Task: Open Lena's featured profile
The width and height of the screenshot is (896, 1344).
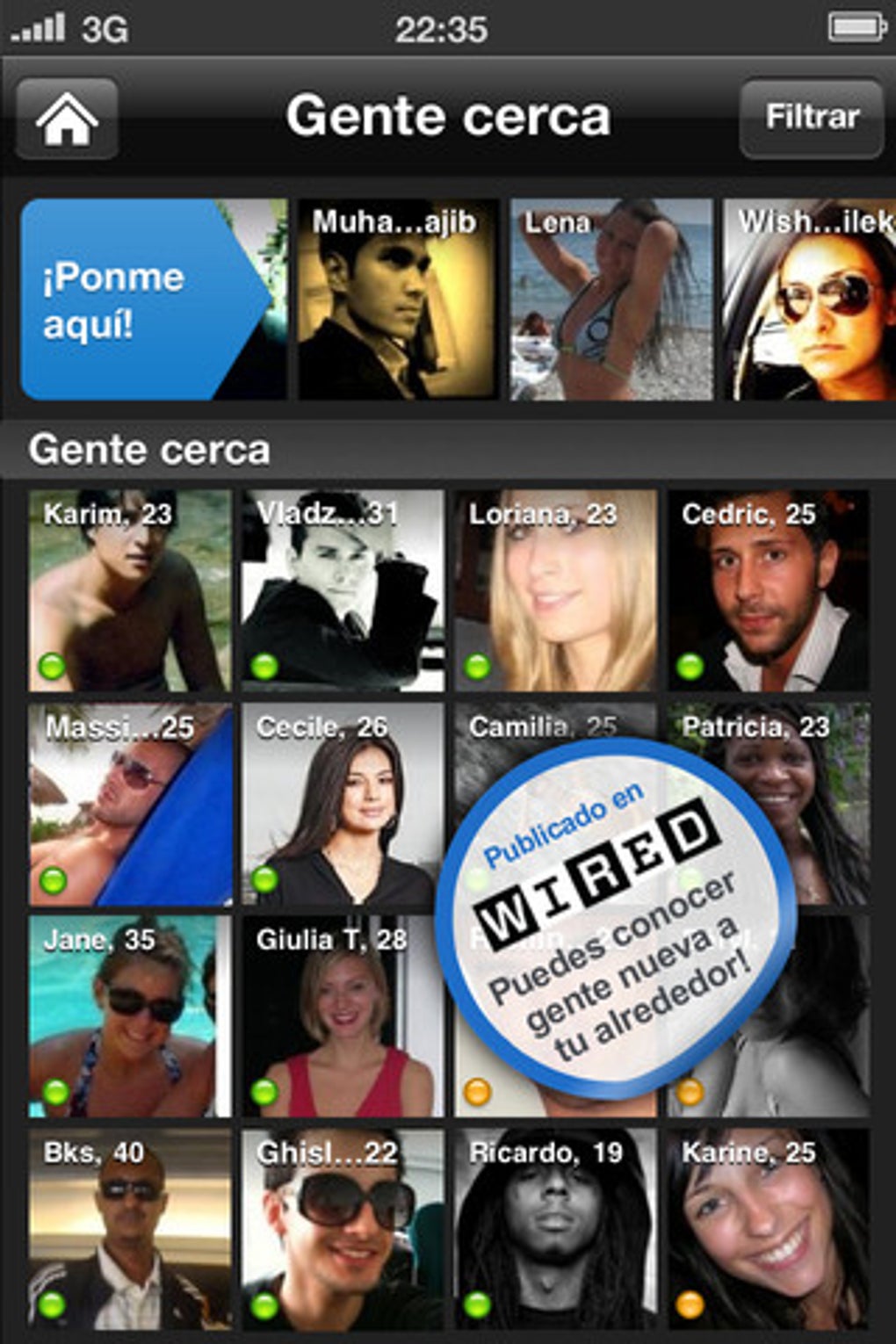Action: (611, 300)
